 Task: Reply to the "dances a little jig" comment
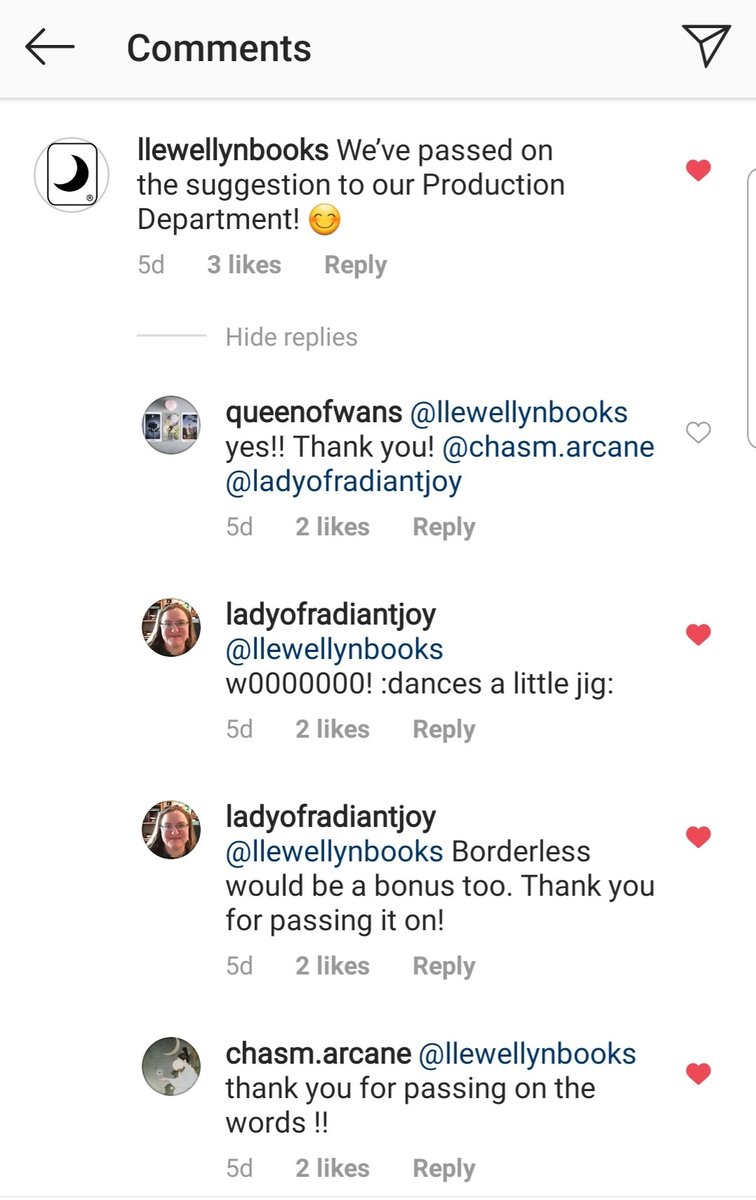[443, 729]
